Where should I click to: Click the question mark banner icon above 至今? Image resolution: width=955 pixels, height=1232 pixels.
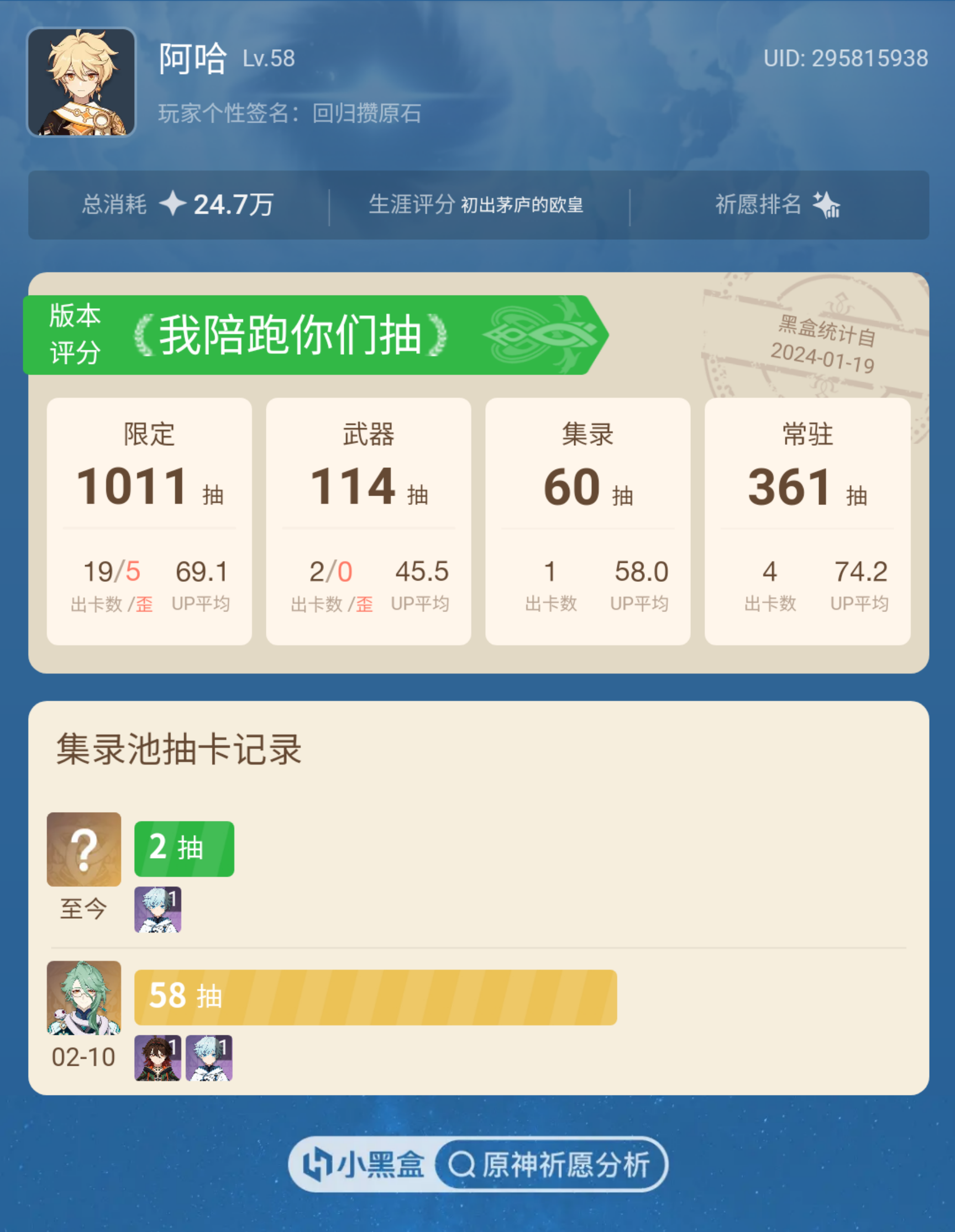[x=83, y=850]
